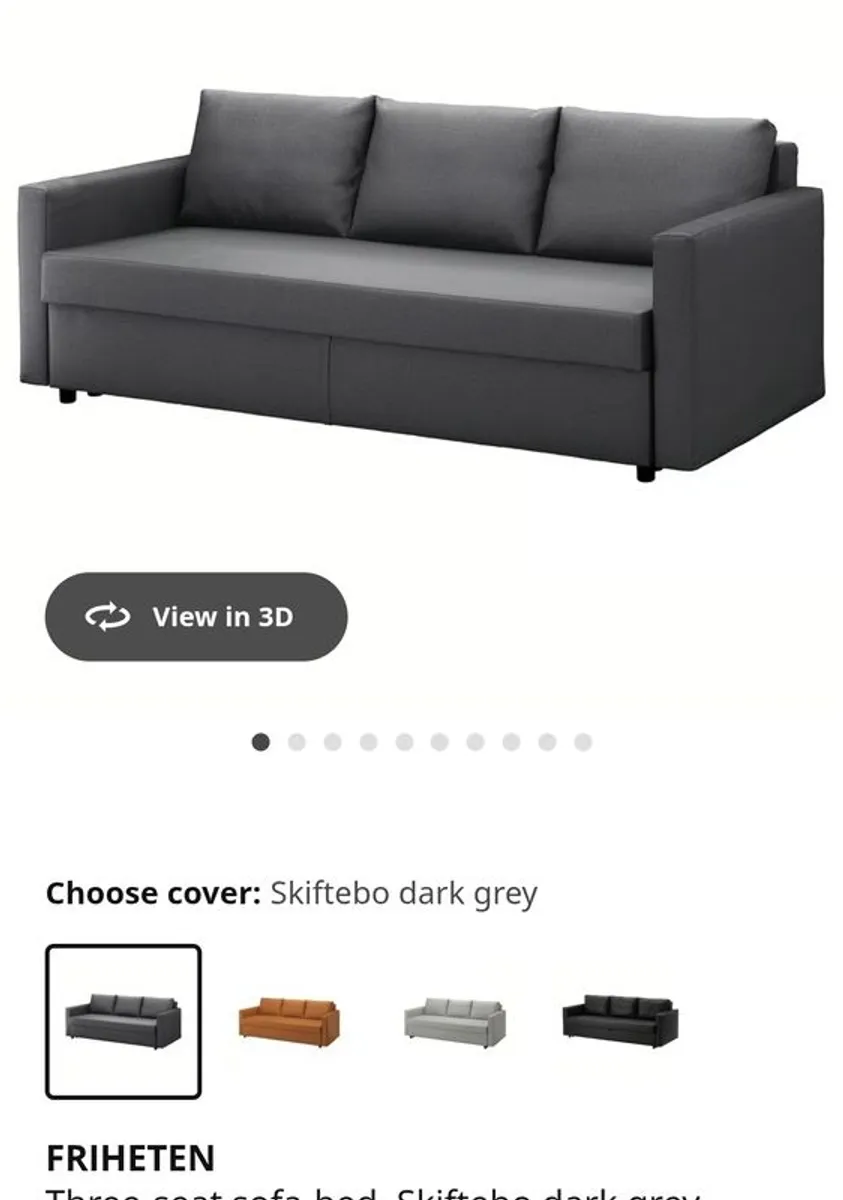The height and width of the screenshot is (1200, 843).
Task: Tap the main sofa product image
Action: 420,280
